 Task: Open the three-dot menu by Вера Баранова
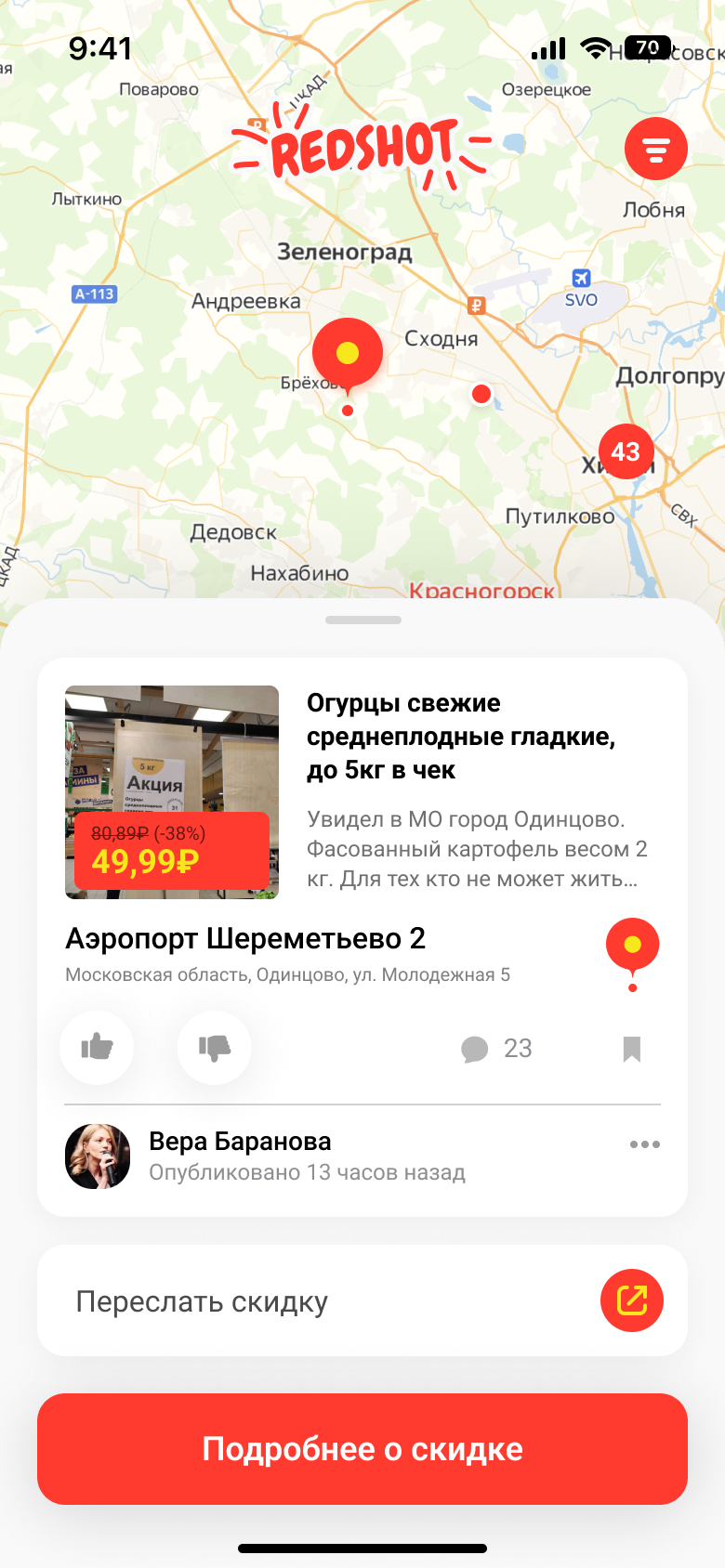click(644, 1144)
